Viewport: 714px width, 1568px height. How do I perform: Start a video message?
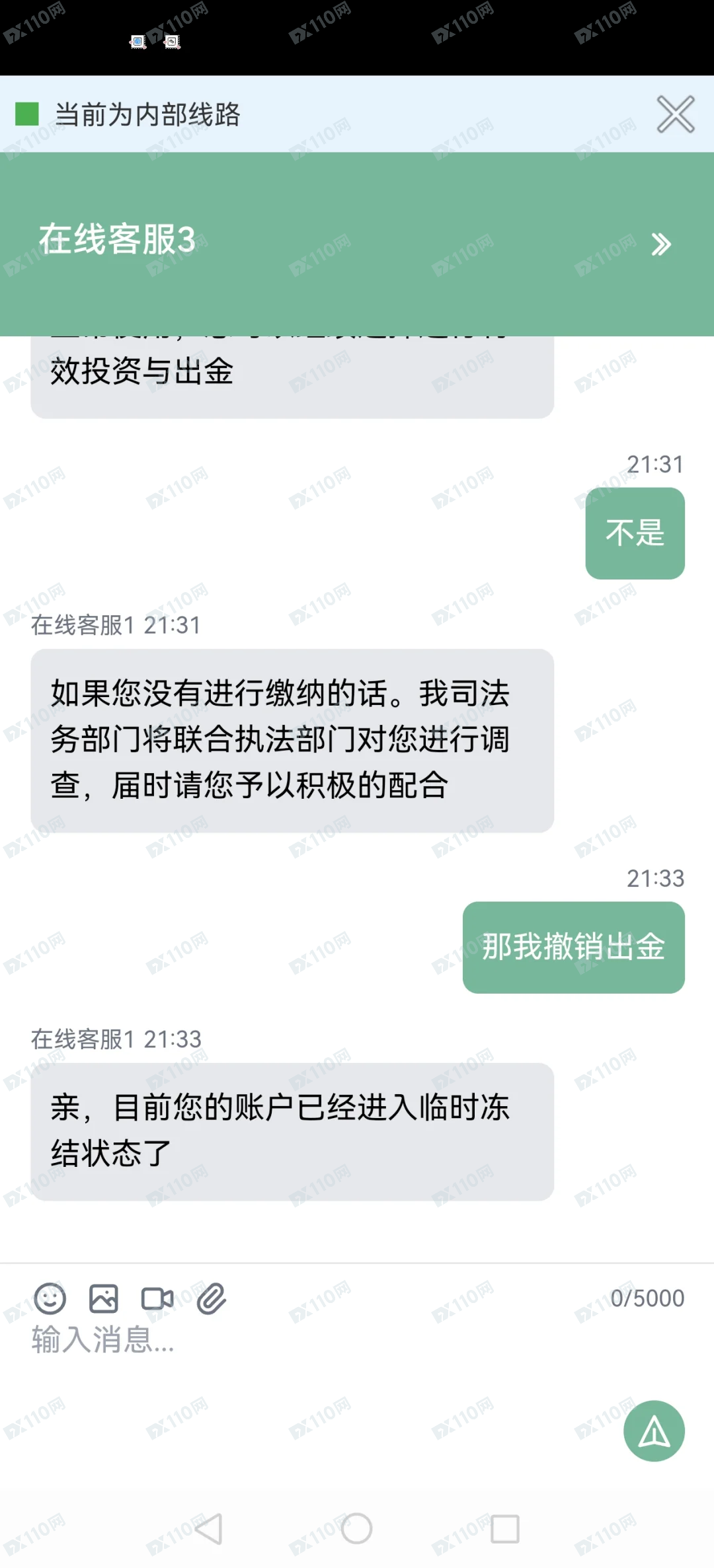(157, 1298)
